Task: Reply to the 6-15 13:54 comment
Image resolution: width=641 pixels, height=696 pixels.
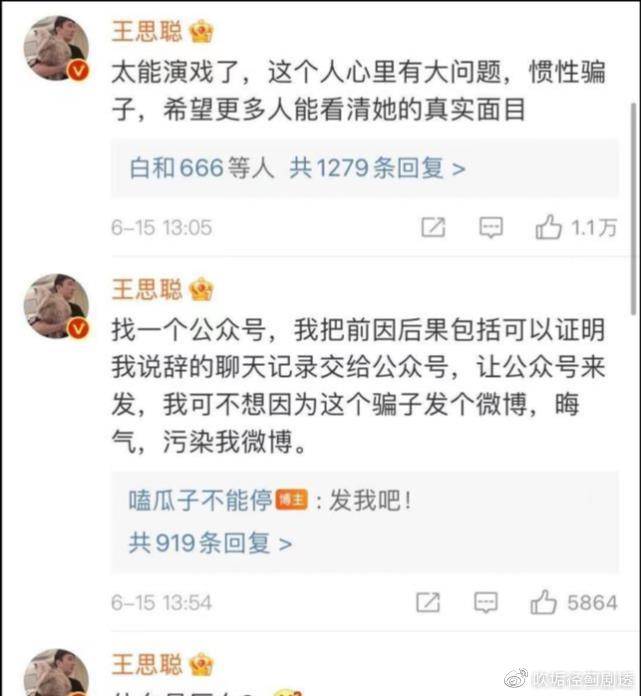Action: [486, 602]
